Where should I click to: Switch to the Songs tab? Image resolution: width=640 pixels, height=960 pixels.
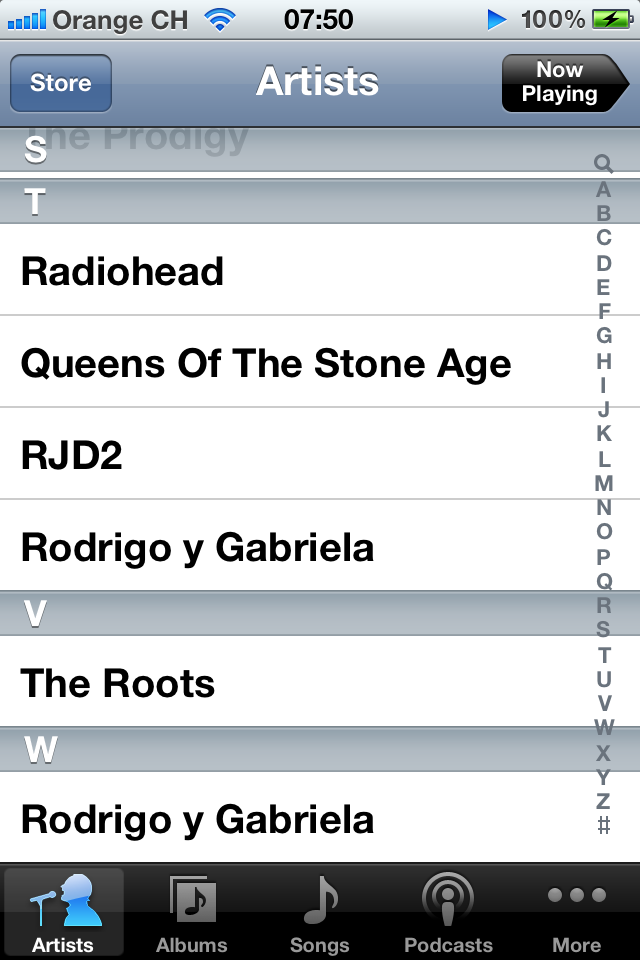[x=320, y=914]
